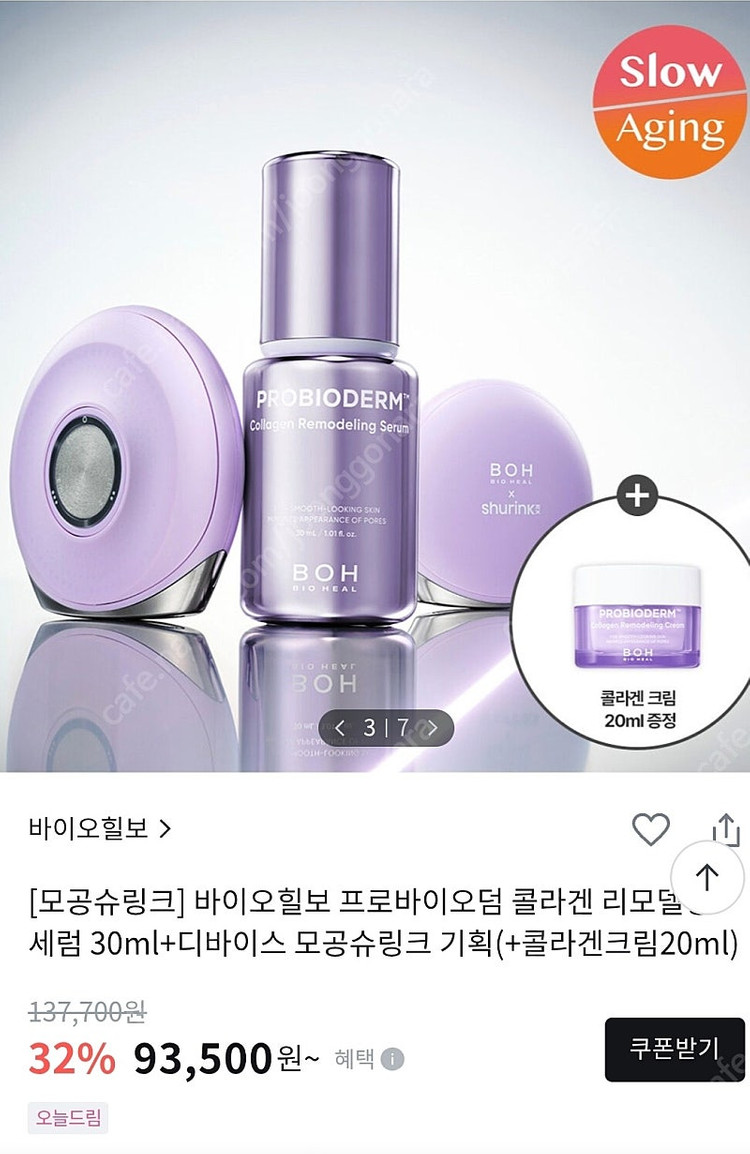The height and width of the screenshot is (1154, 750).
Task: Click the Slow Aging badge
Action: [668, 97]
